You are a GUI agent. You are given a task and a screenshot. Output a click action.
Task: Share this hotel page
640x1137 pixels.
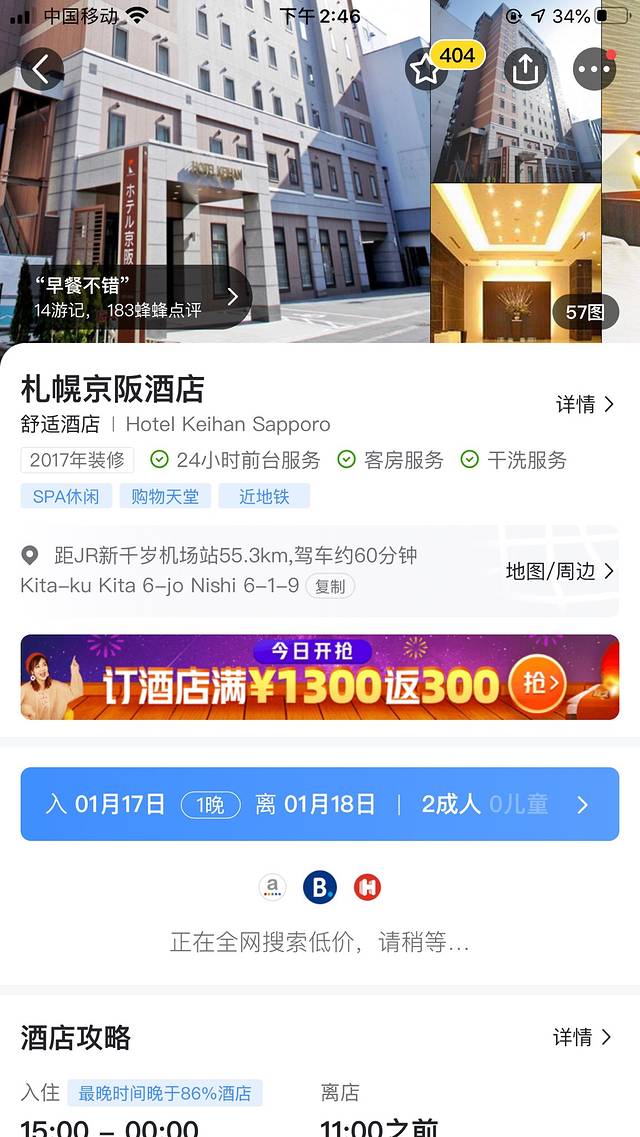point(524,69)
